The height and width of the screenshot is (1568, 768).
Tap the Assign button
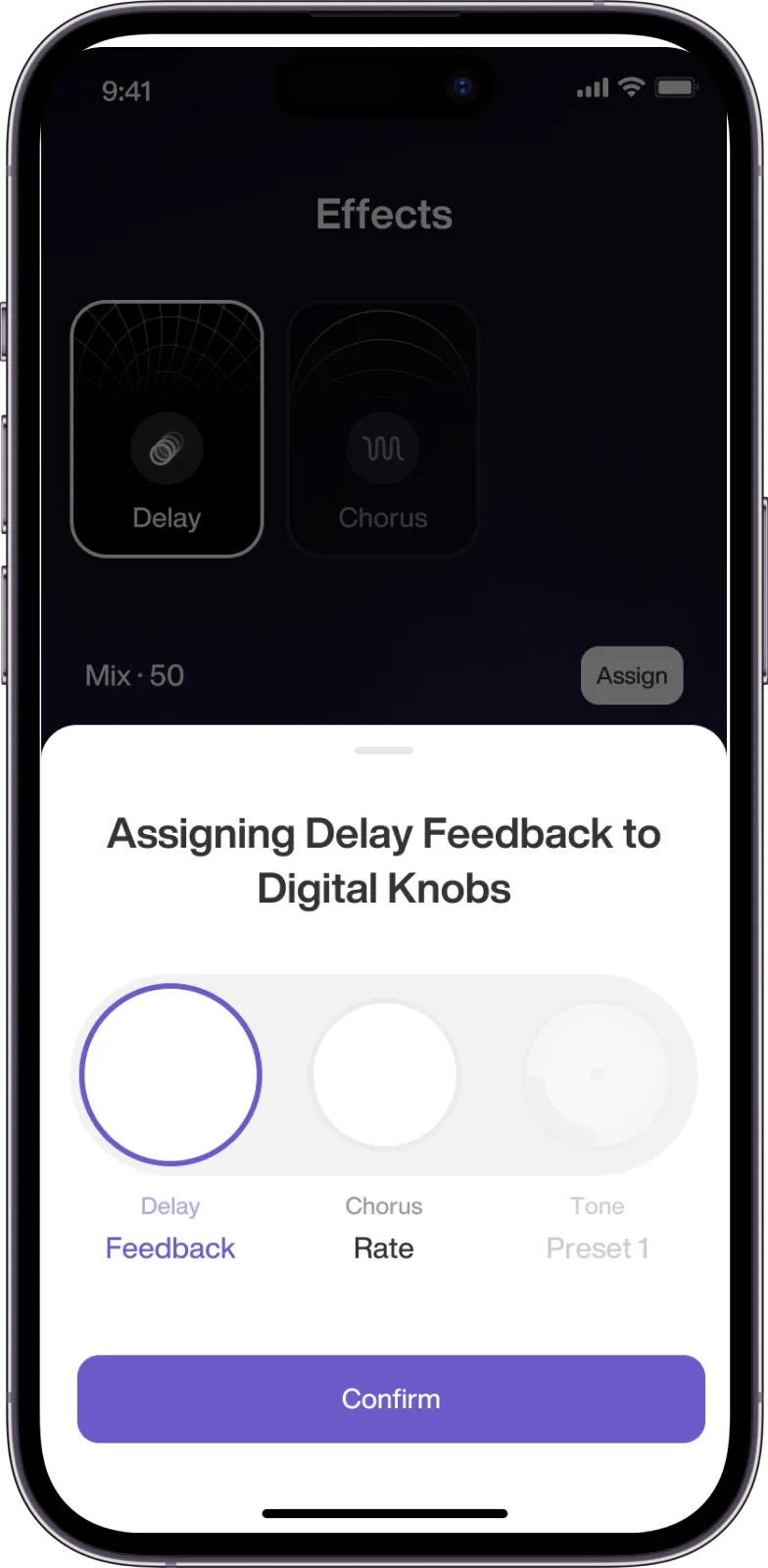point(632,675)
